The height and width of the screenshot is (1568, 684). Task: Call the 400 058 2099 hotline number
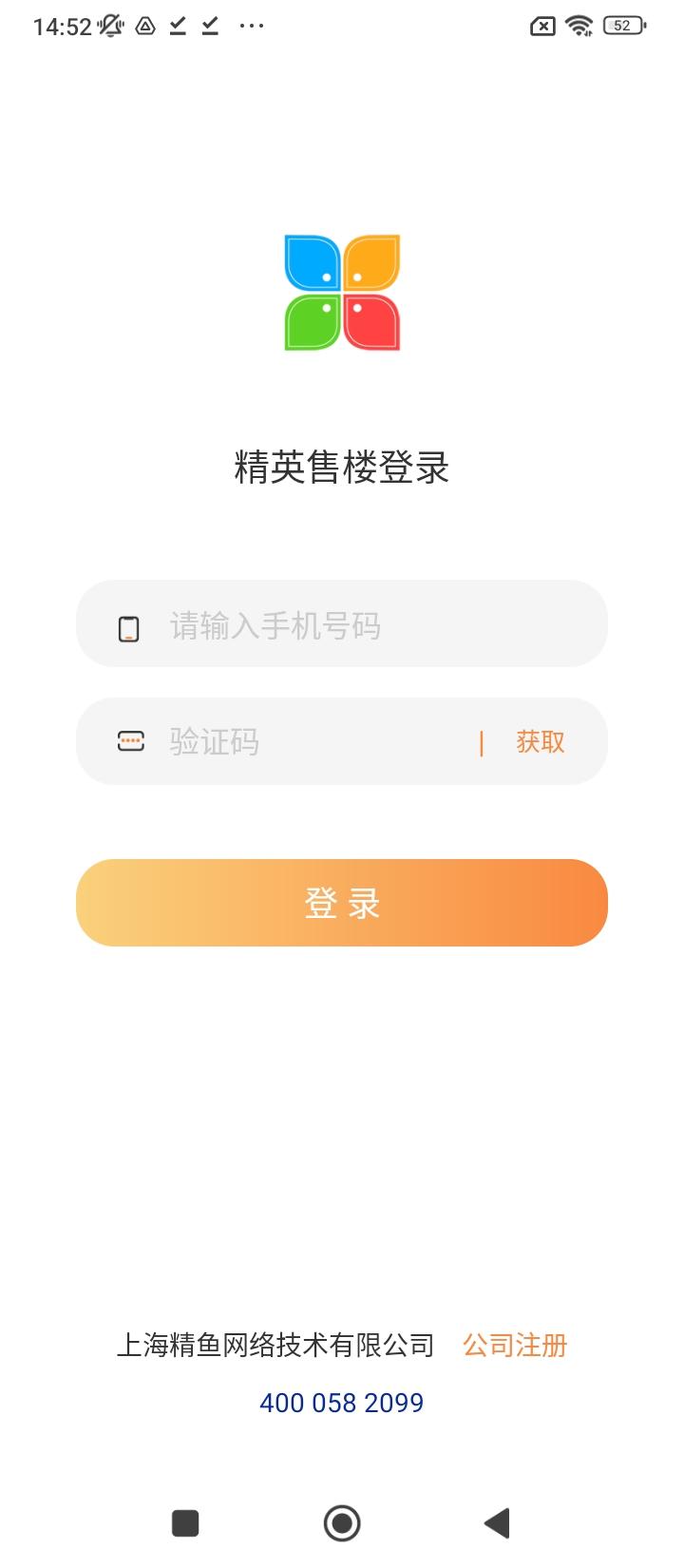point(342,1403)
